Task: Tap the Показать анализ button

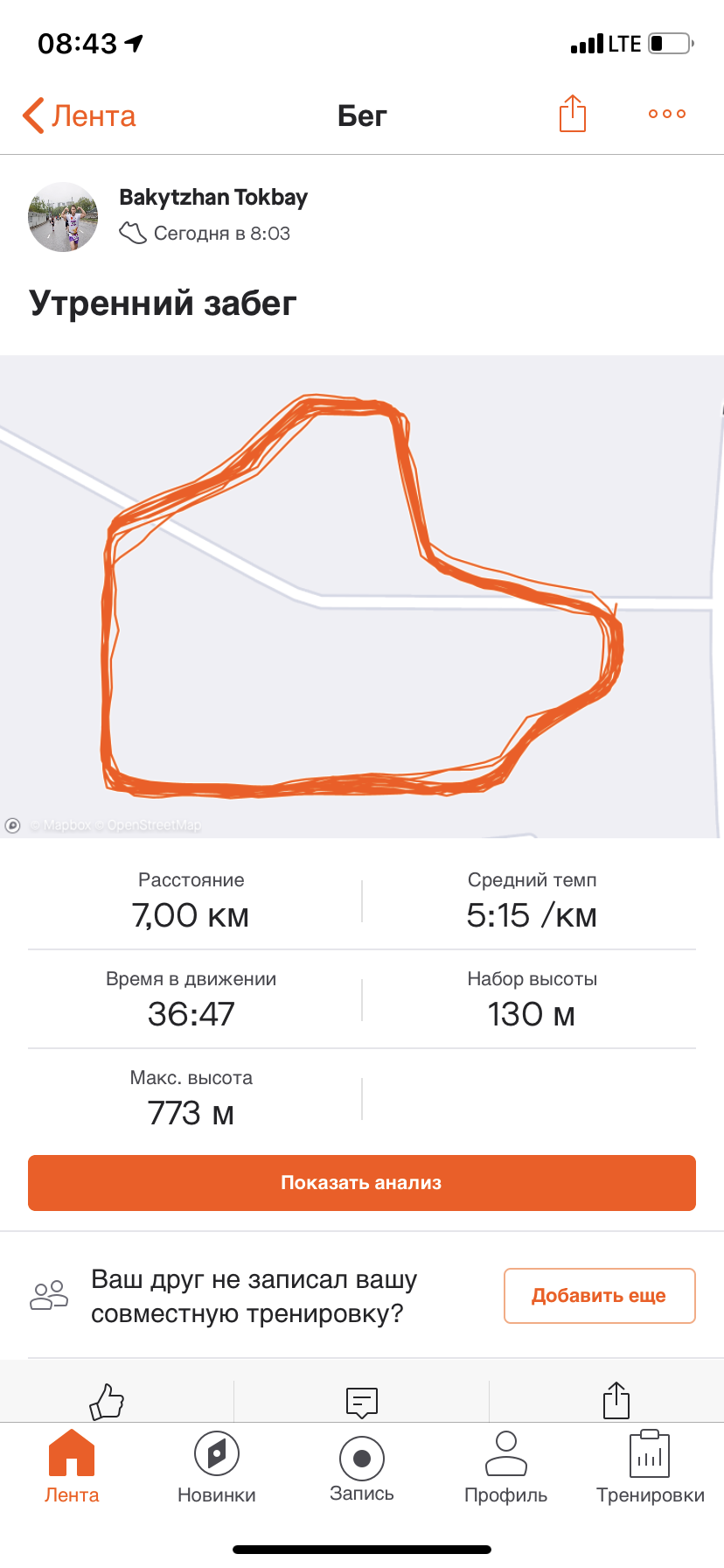Action: [362, 1183]
